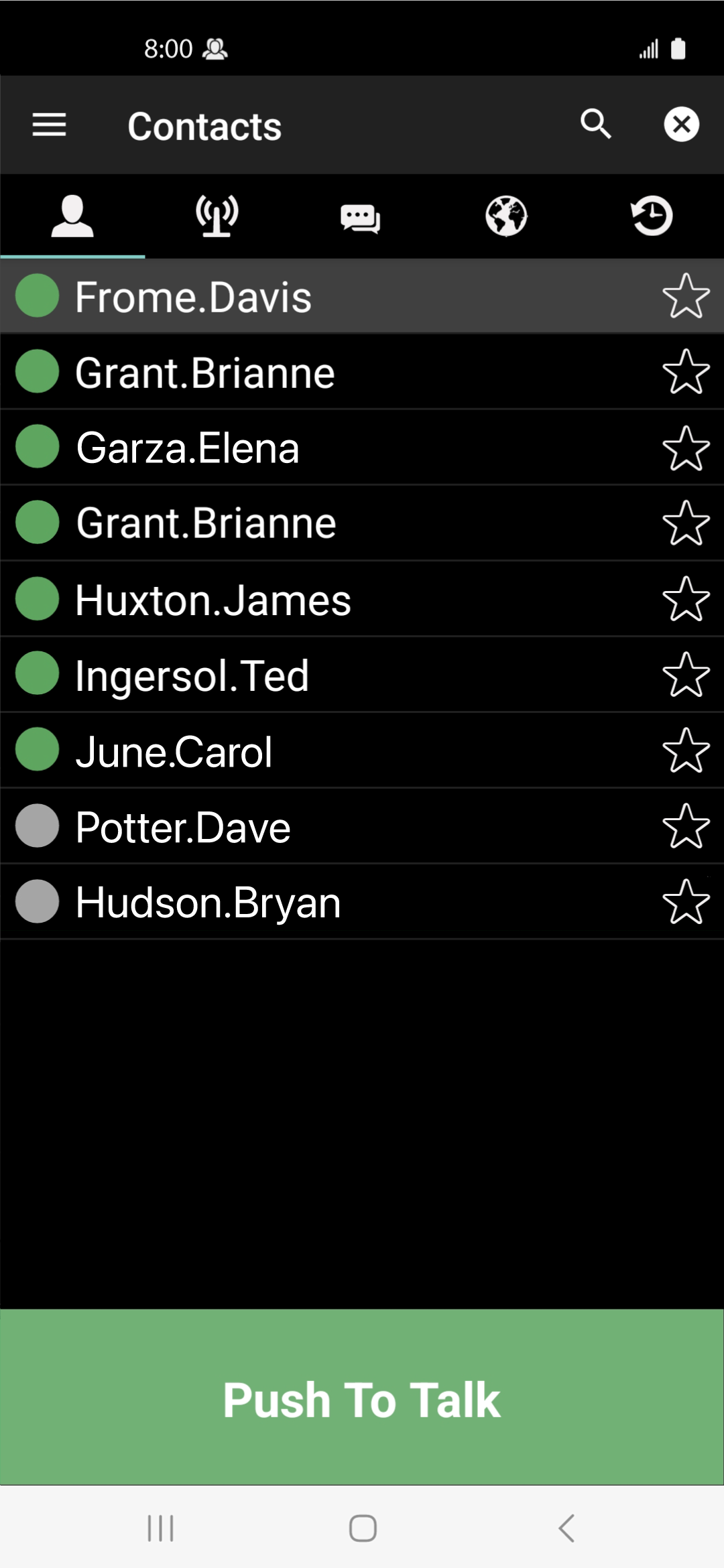The image size is (724, 1568).
Task: Search the contacts list
Action: [x=595, y=125]
